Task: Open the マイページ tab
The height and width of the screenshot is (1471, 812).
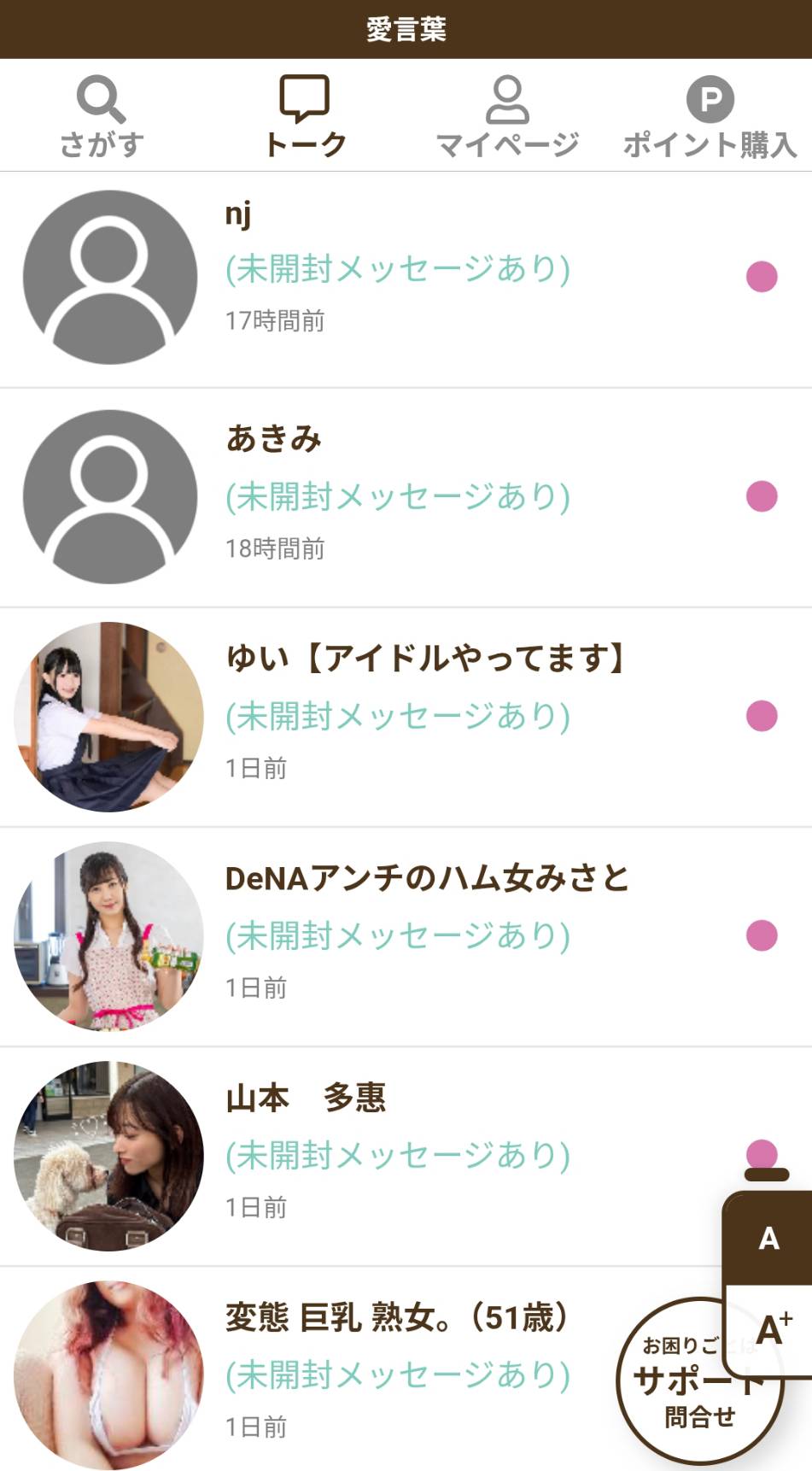Action: click(x=507, y=116)
